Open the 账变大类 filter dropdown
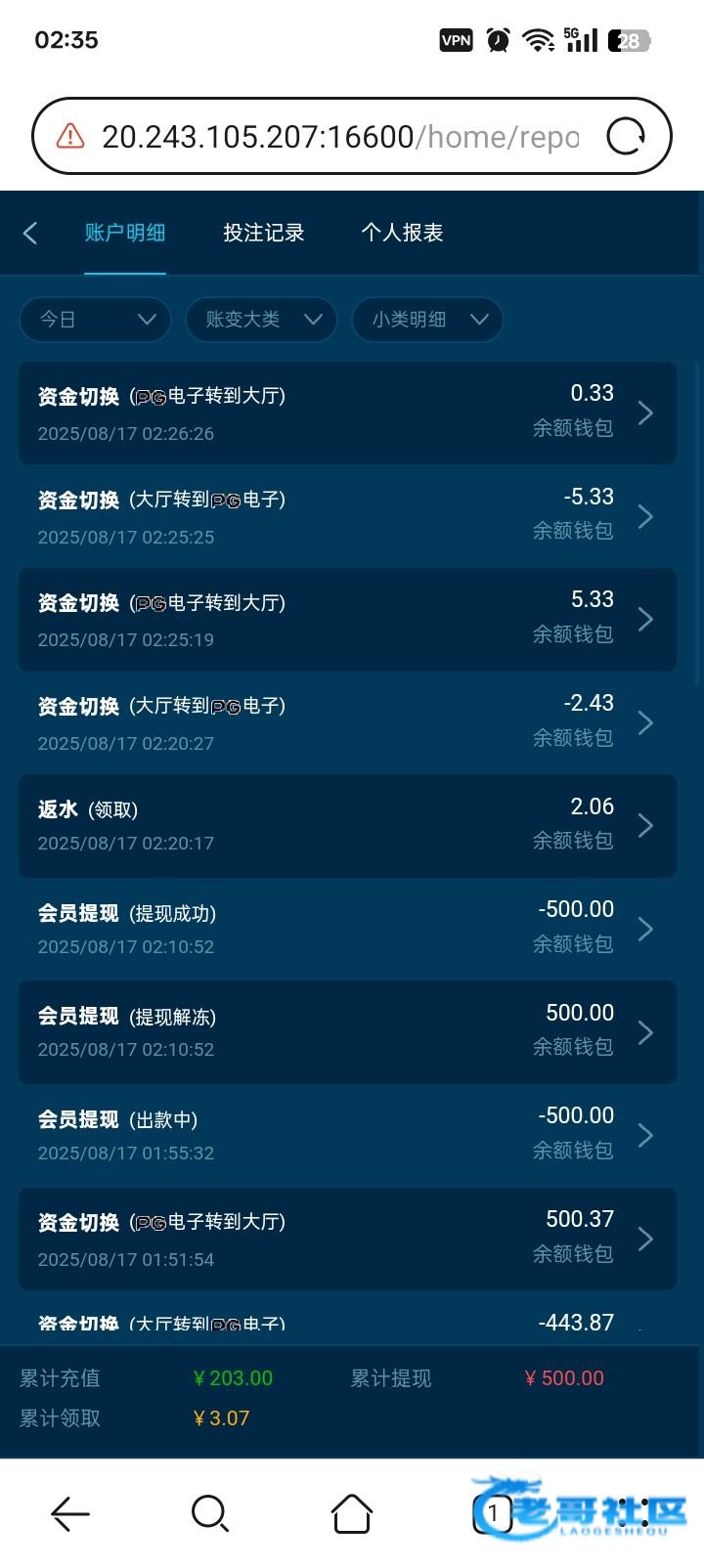The height and width of the screenshot is (1568, 704). 261,320
